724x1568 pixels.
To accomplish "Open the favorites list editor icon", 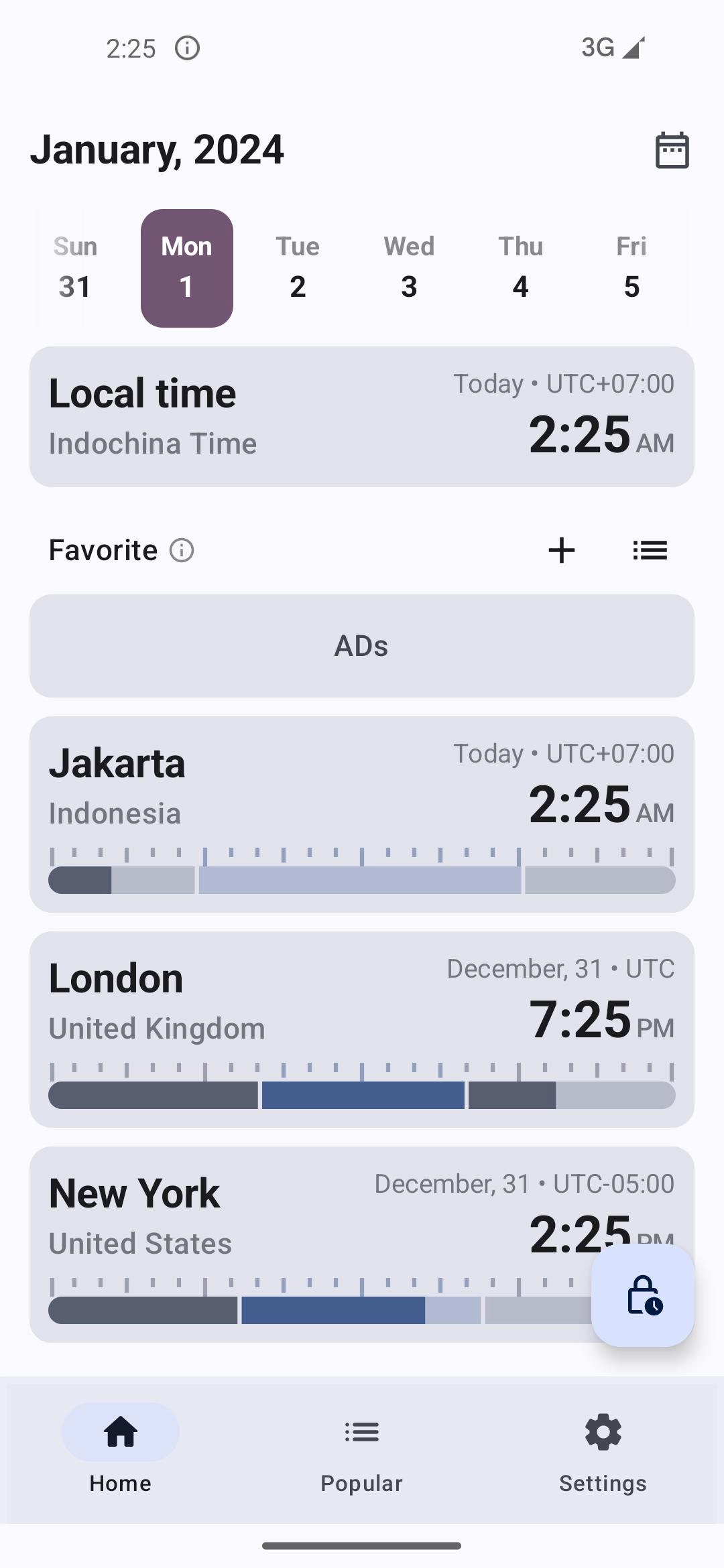I will pyautogui.click(x=650, y=550).
